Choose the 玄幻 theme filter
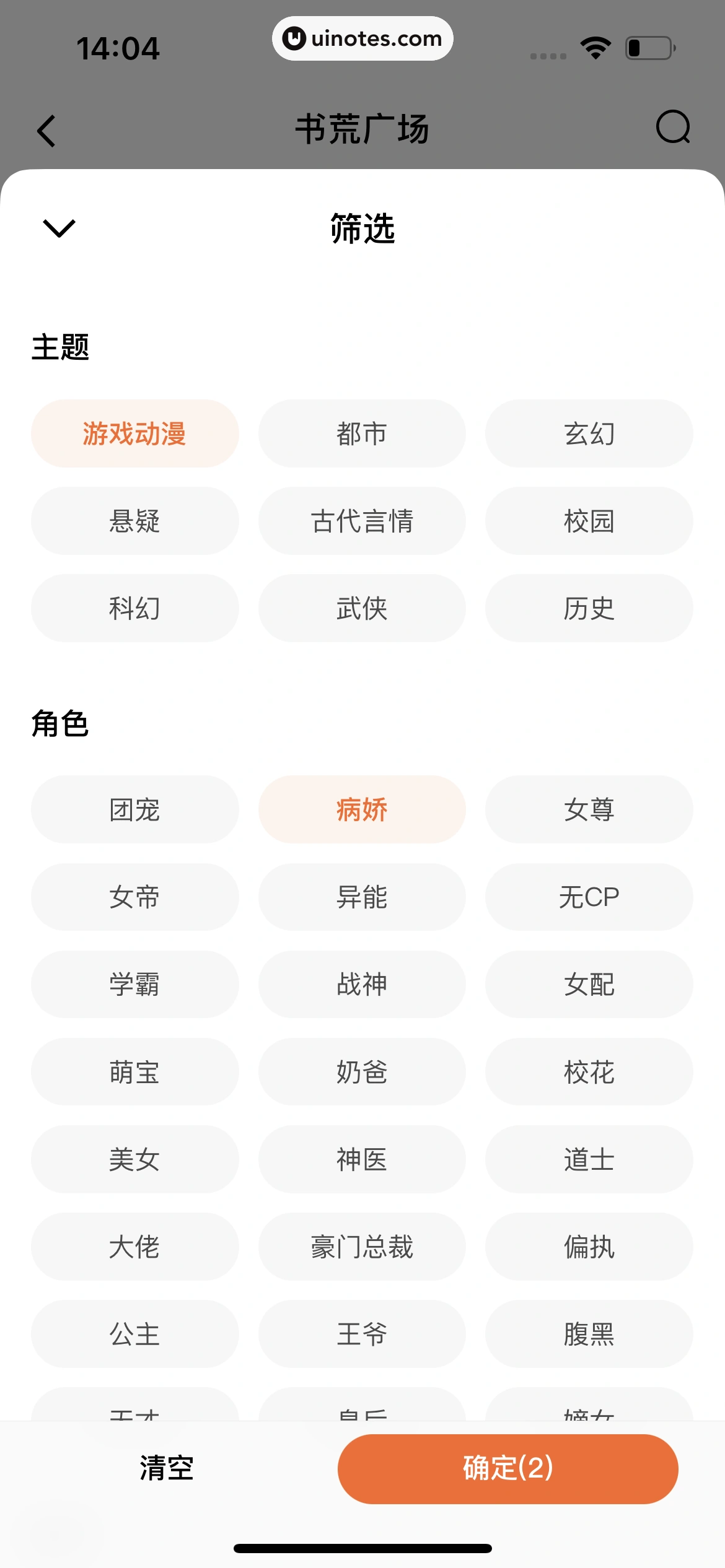The image size is (725, 1568). pyautogui.click(x=589, y=433)
